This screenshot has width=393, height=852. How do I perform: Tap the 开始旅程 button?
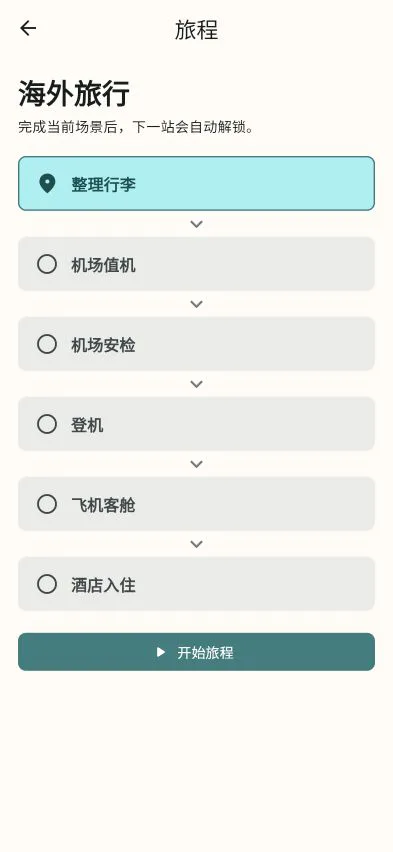point(196,652)
